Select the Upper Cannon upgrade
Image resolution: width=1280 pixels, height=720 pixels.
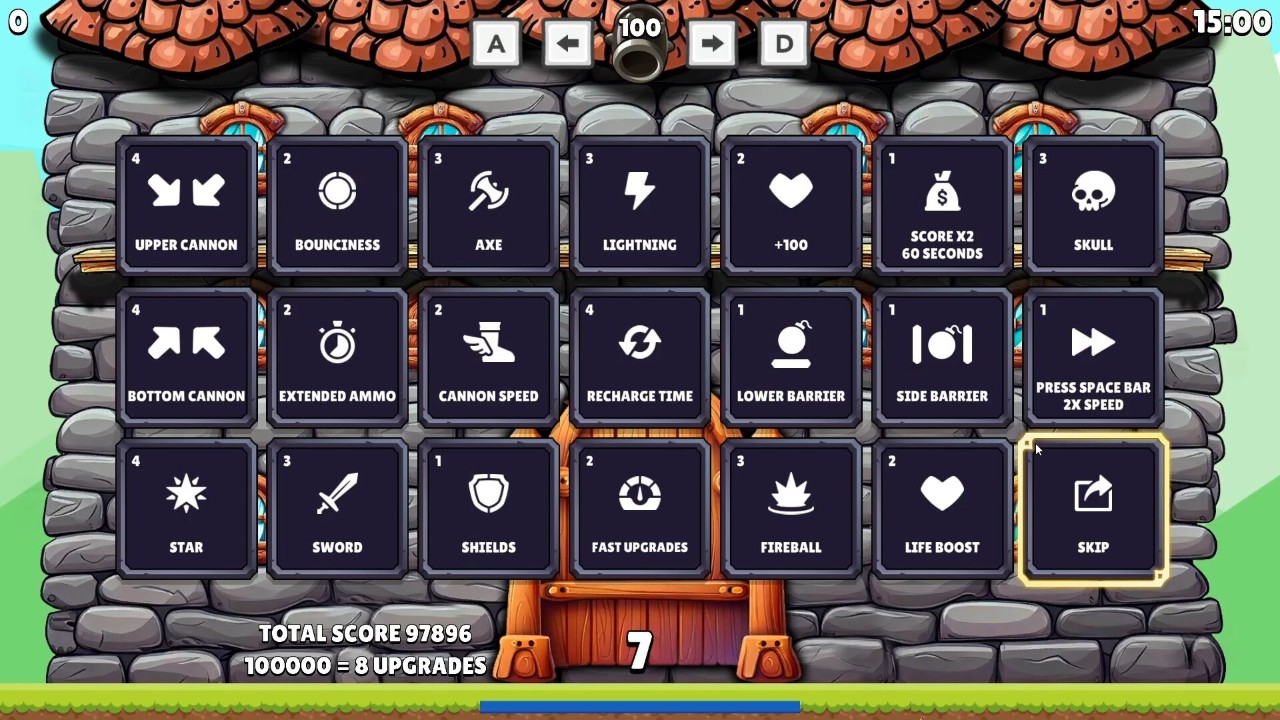[x=186, y=208]
